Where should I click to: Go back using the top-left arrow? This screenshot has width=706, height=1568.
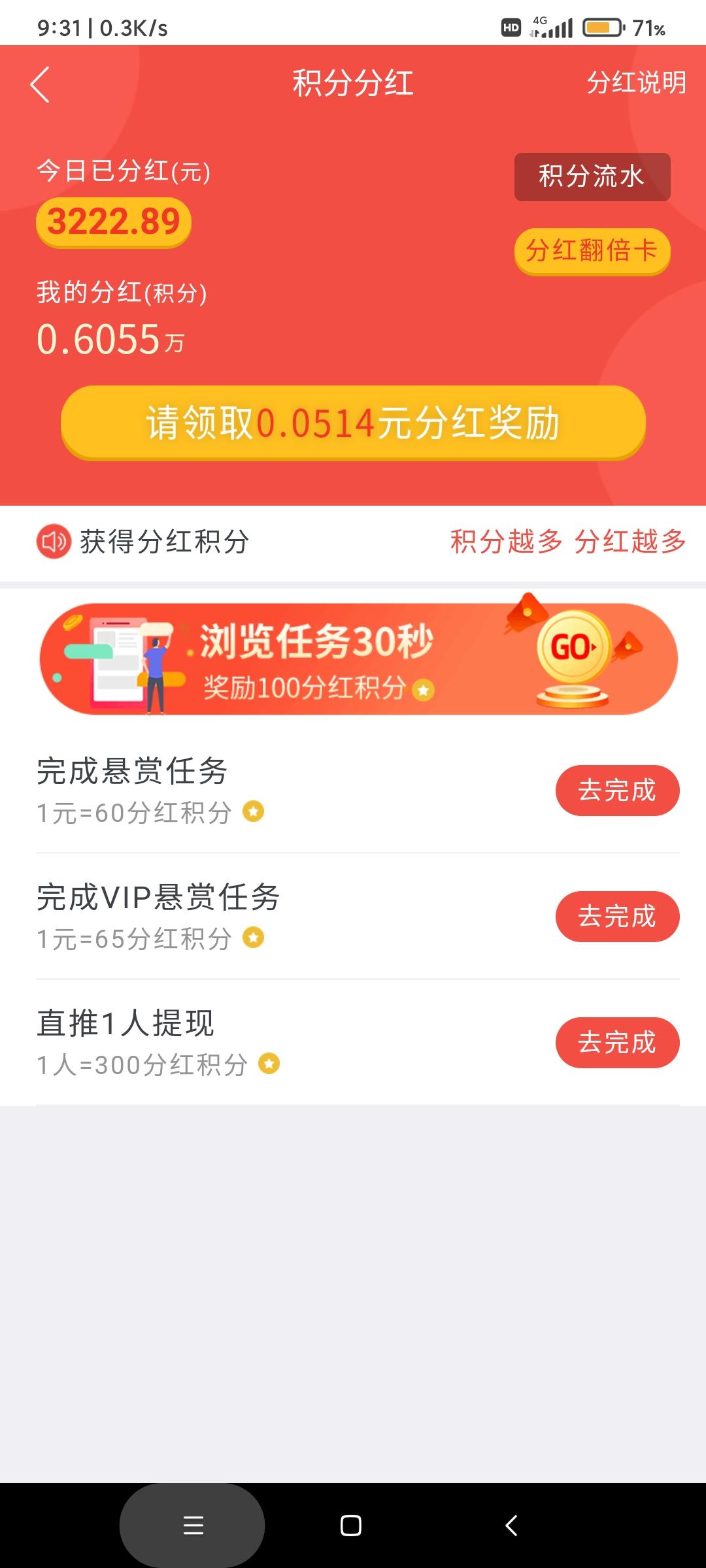point(40,85)
